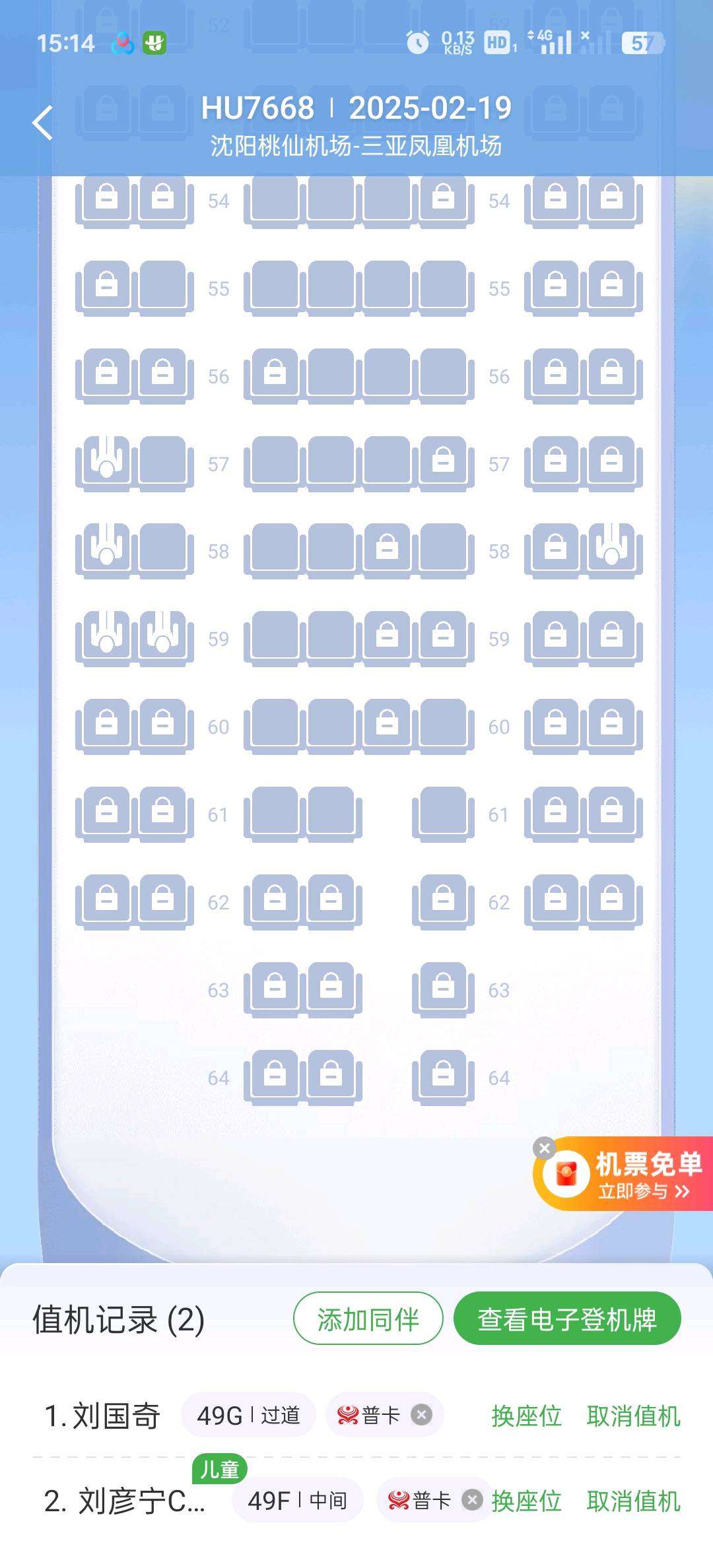Add a travel companion to check-in
Image resolution: width=713 pixels, height=1568 pixels.
(368, 1320)
